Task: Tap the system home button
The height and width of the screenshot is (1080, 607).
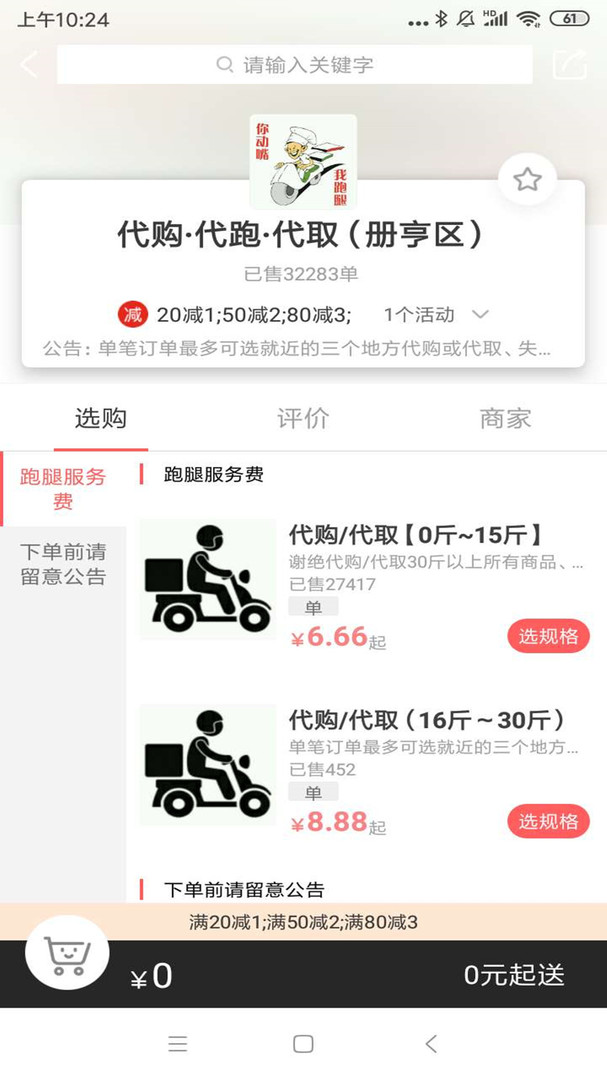Action: pos(303,1044)
